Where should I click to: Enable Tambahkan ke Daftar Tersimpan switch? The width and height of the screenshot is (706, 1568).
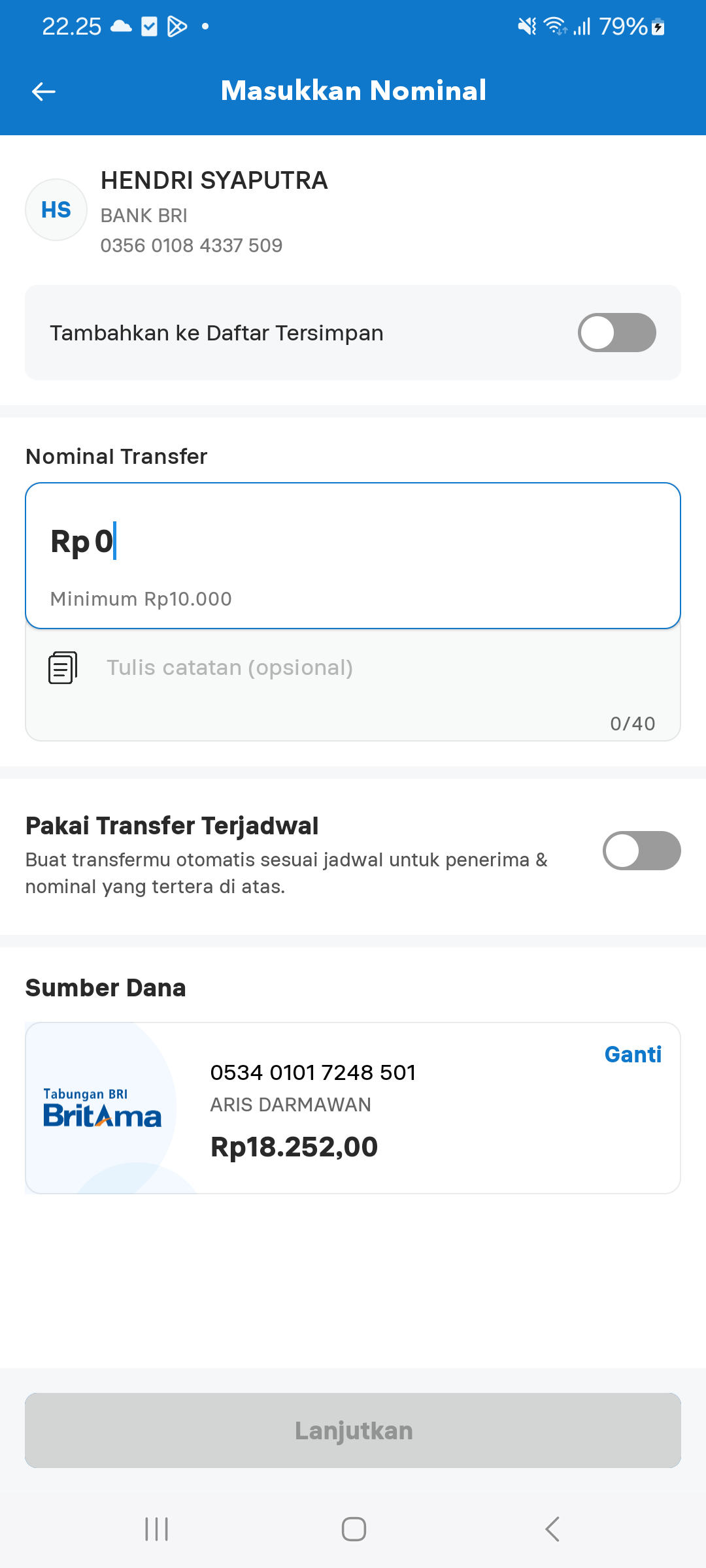[616, 333]
